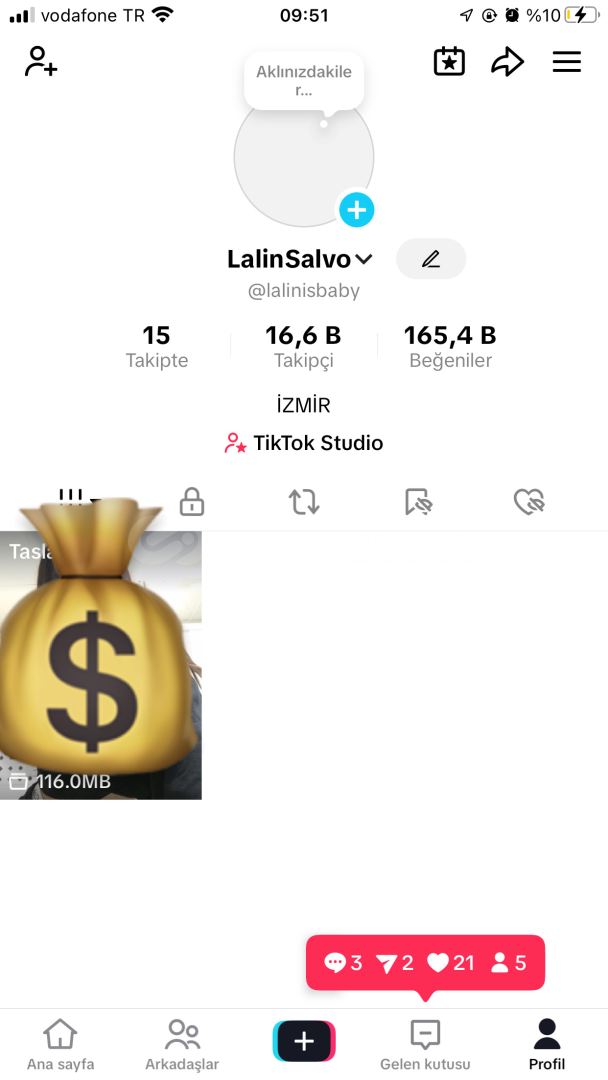
Task: Open the 116.0MB drafts tile
Action: pos(100,665)
